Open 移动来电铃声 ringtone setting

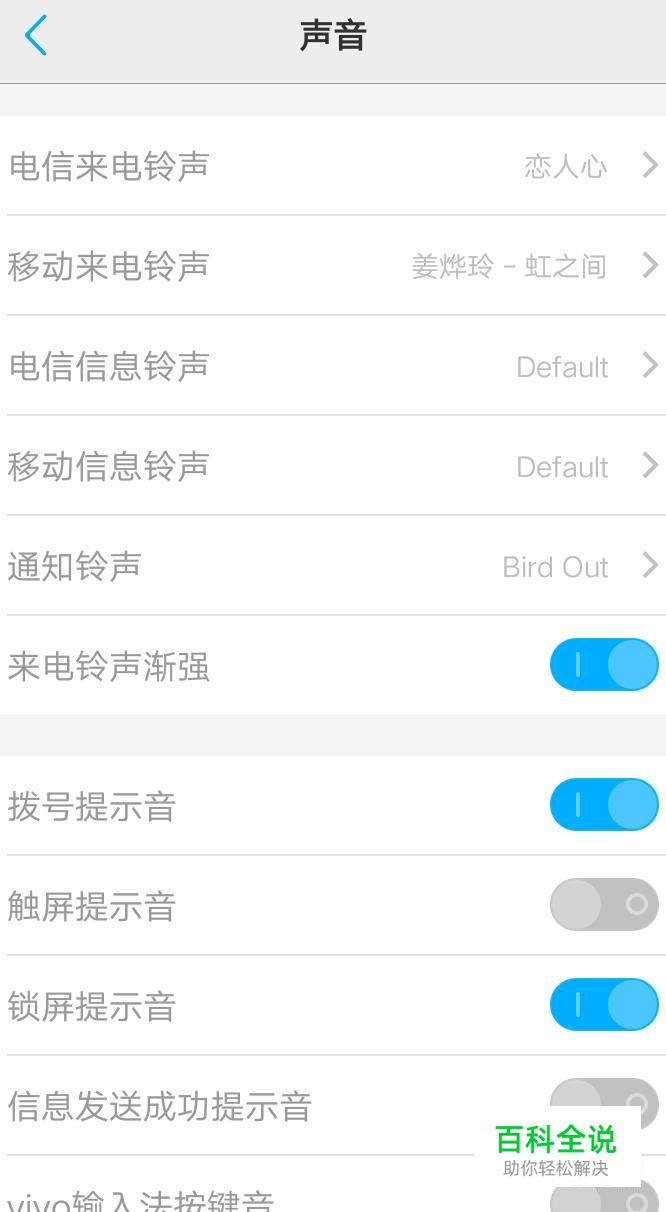point(333,265)
